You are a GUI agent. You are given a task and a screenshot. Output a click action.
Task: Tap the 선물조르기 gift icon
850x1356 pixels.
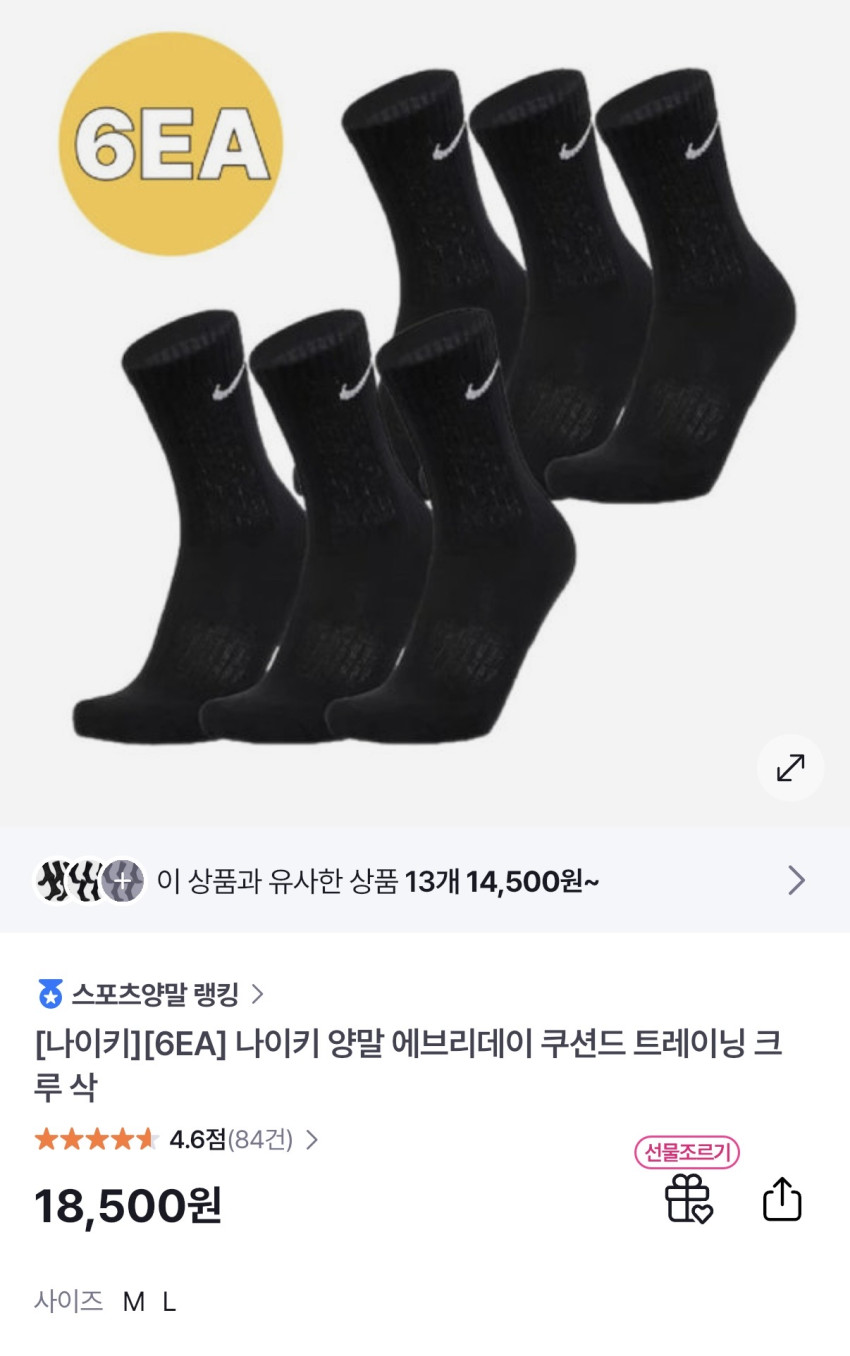tap(688, 1198)
